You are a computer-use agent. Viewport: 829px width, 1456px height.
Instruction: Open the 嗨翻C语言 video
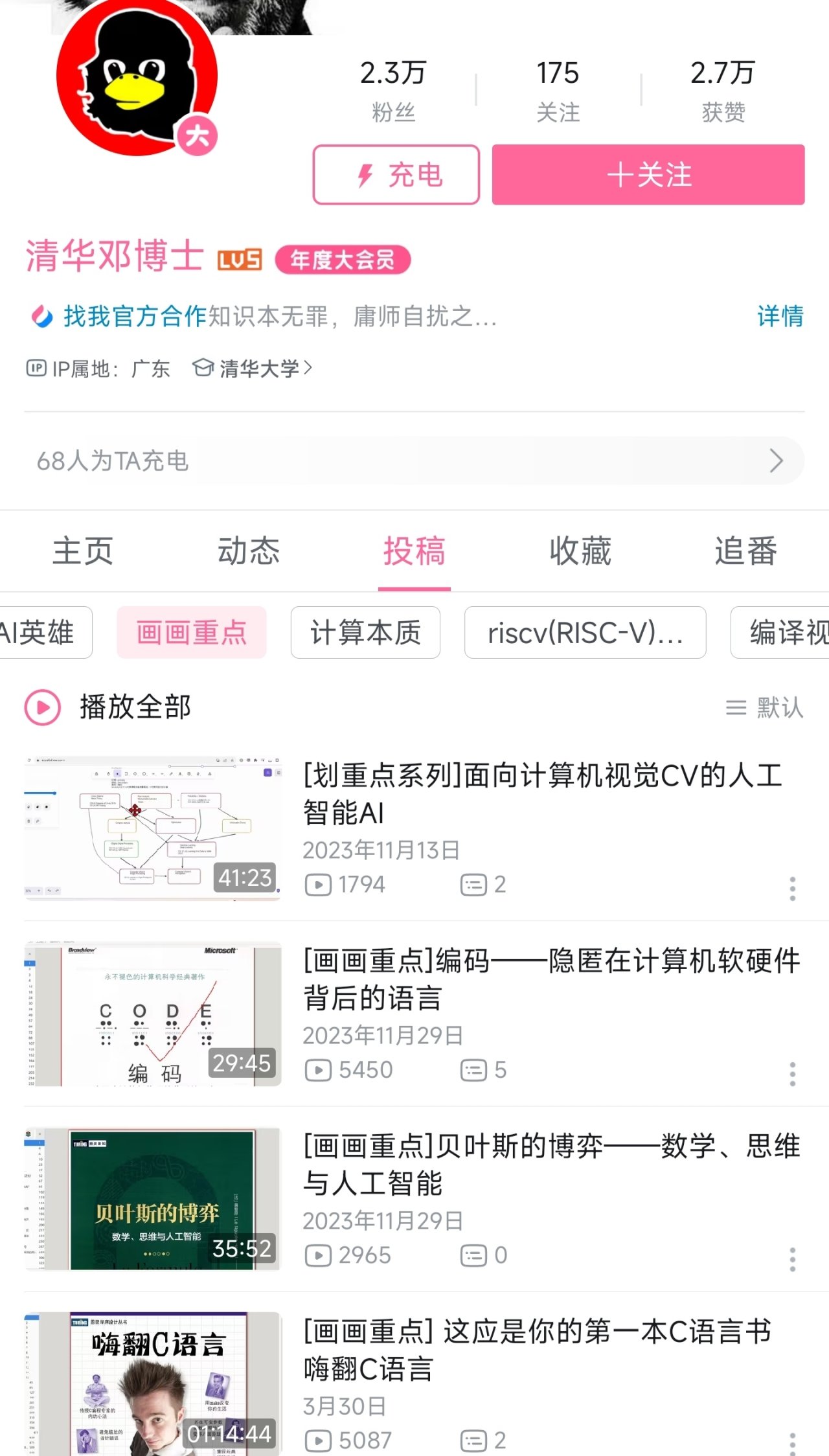point(538,1350)
